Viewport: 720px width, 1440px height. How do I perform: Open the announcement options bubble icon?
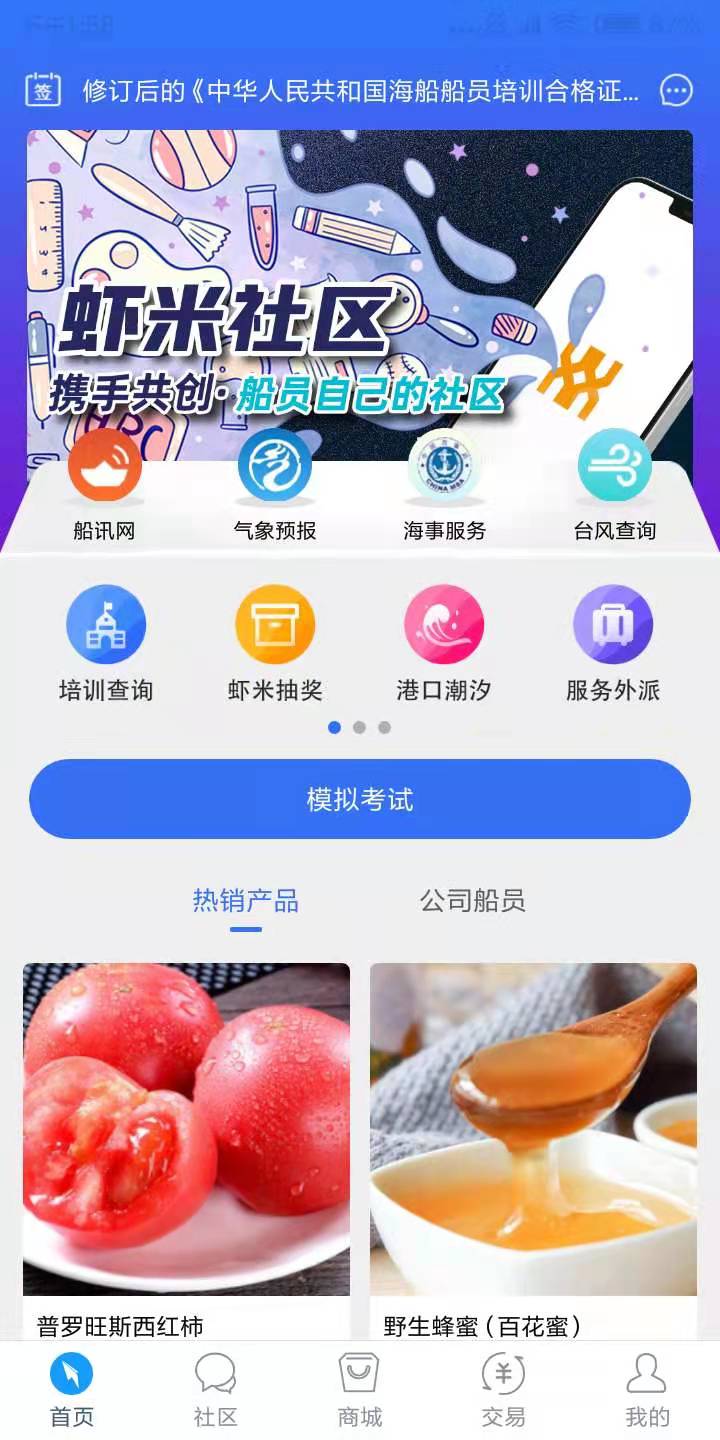[x=676, y=90]
